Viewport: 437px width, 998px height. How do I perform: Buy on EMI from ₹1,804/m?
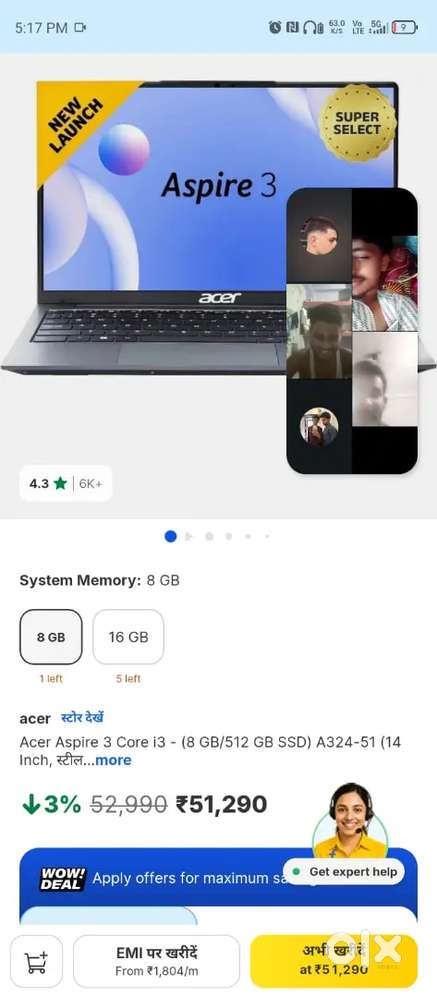(x=156, y=961)
